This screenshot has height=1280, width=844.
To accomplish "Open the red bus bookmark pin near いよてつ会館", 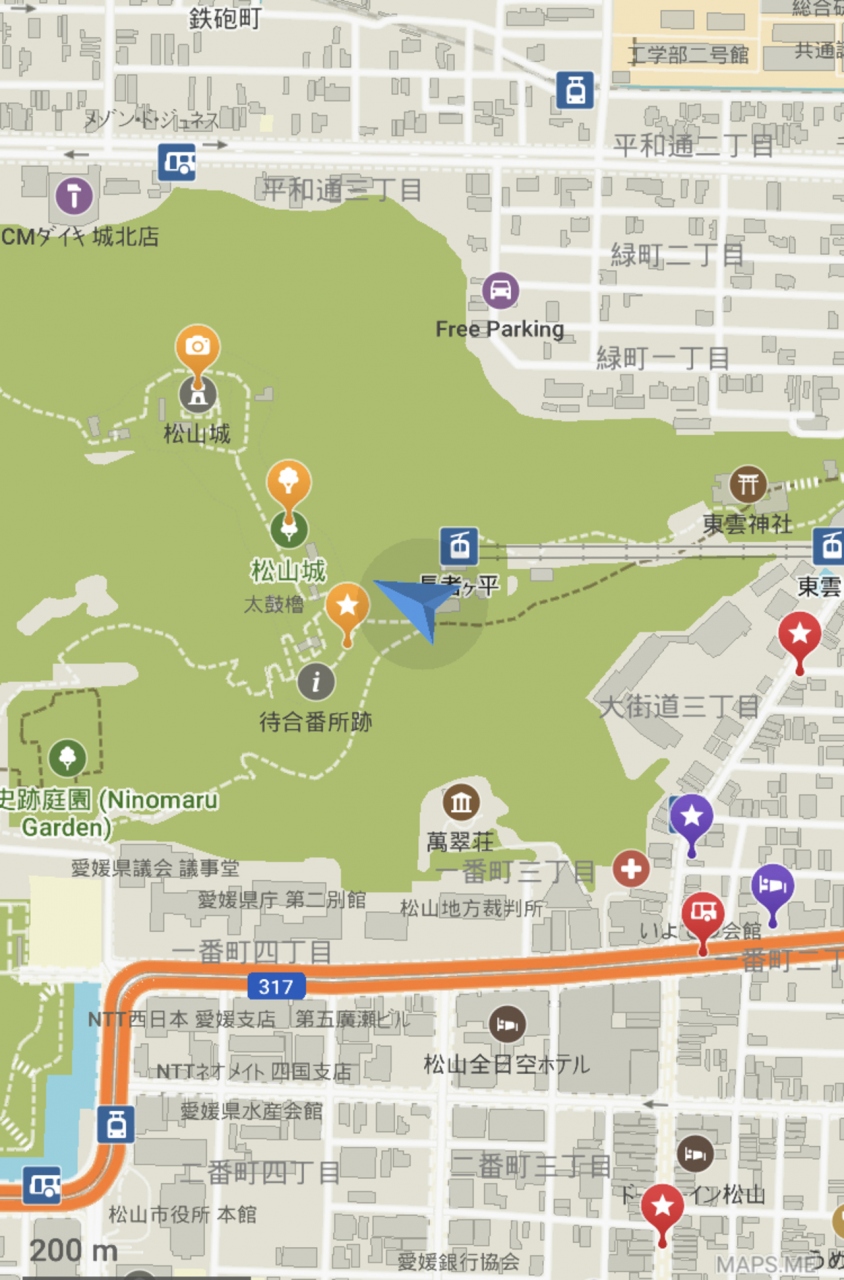I will [x=703, y=914].
